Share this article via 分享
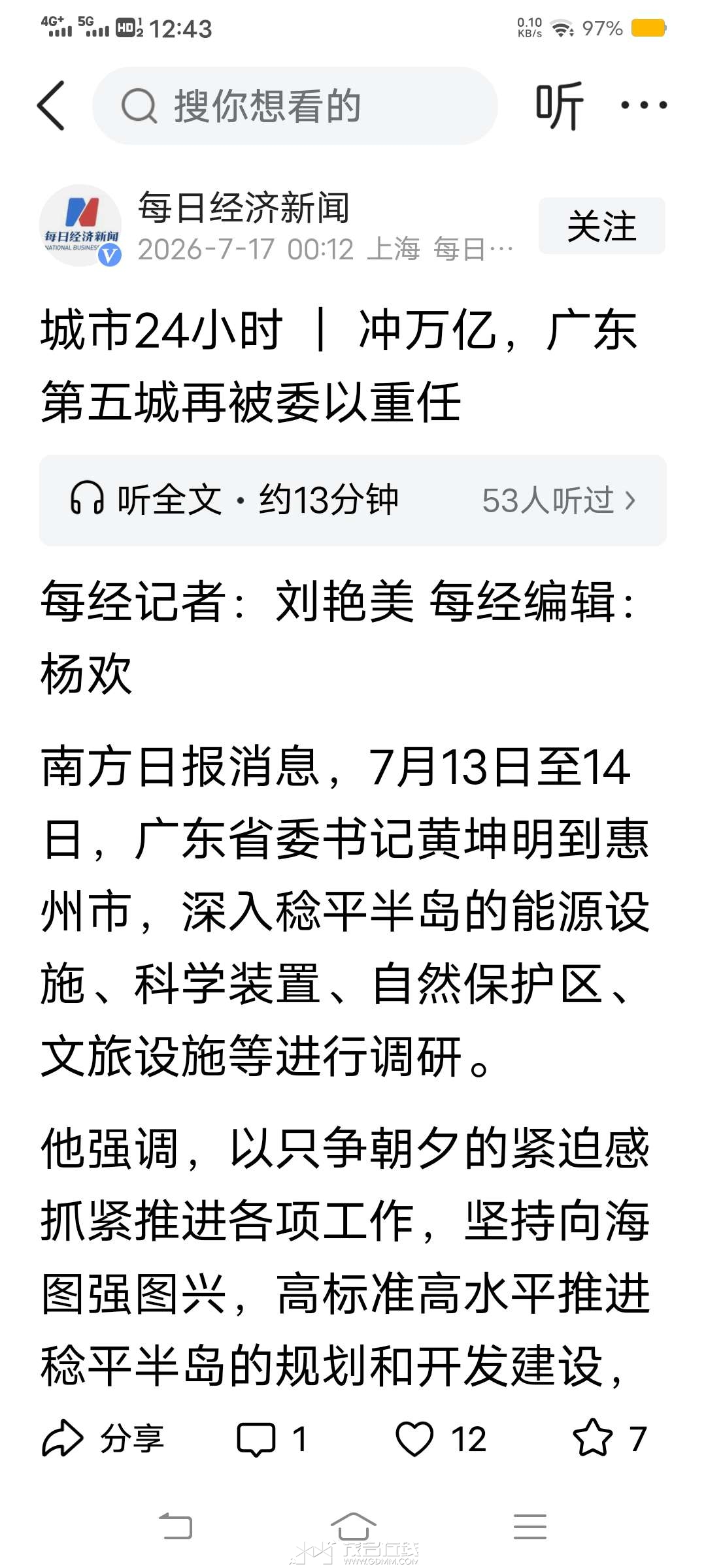 click(x=103, y=1439)
